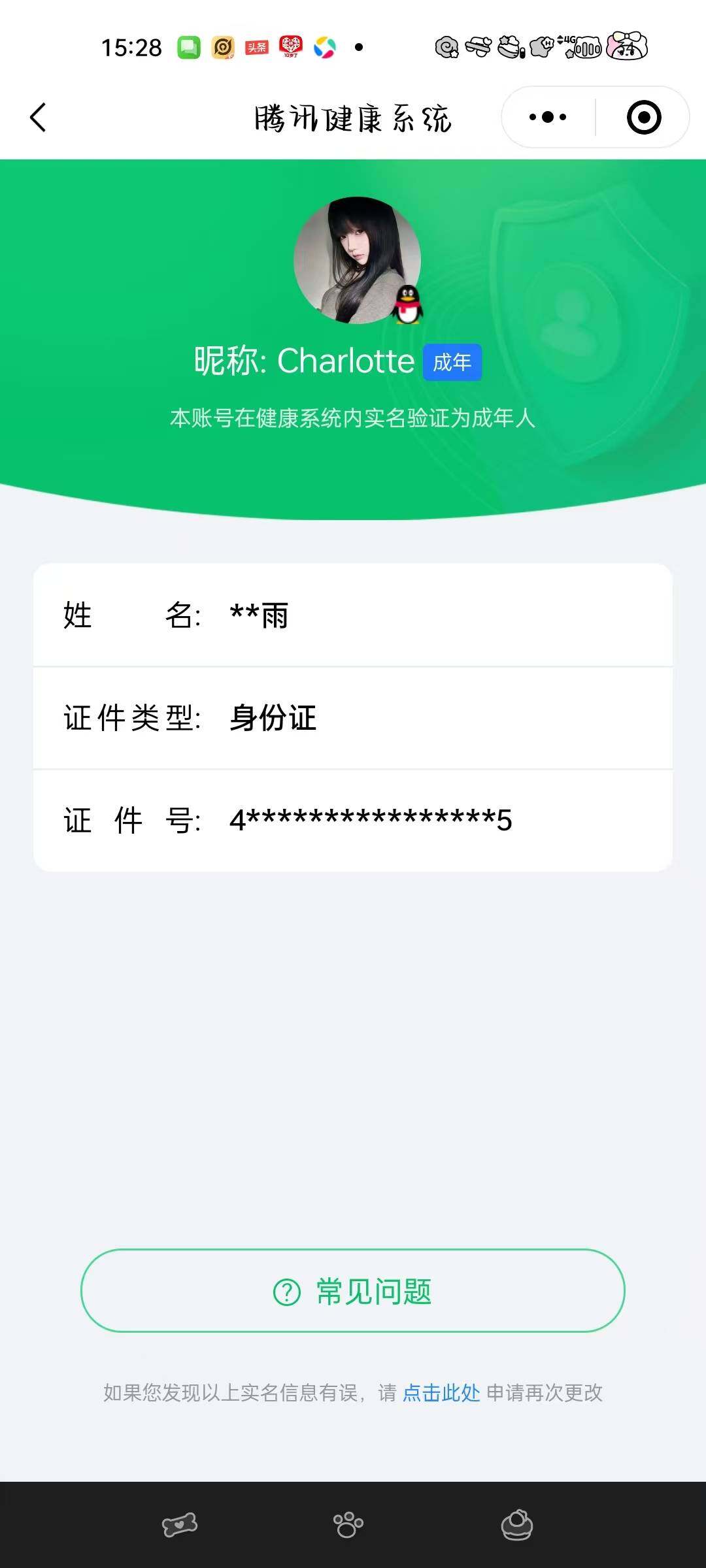Tap the 点击此处 link to request changes
The width and height of the screenshot is (706, 1568).
441,1394
